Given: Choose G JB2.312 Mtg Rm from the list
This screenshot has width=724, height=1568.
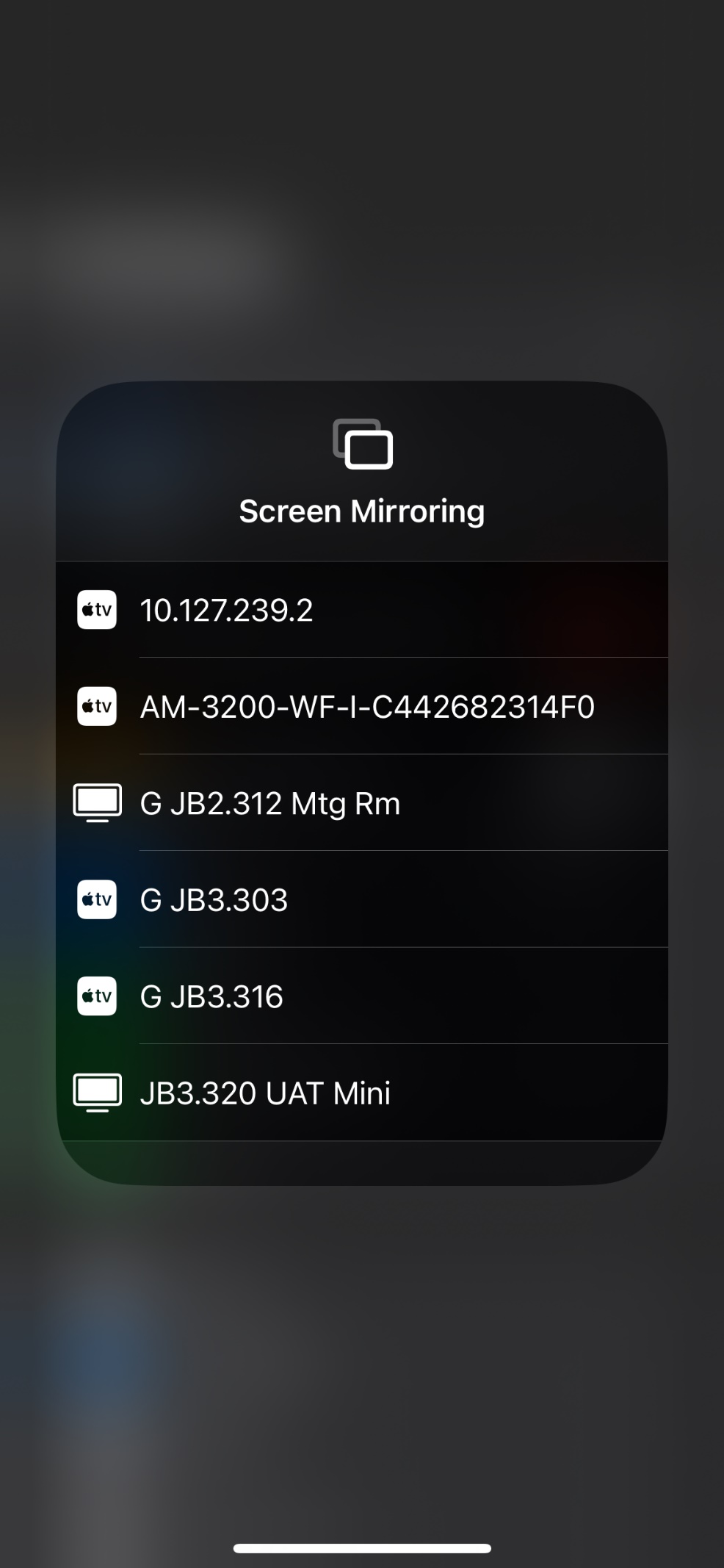Looking at the screenshot, I should click(x=363, y=802).
